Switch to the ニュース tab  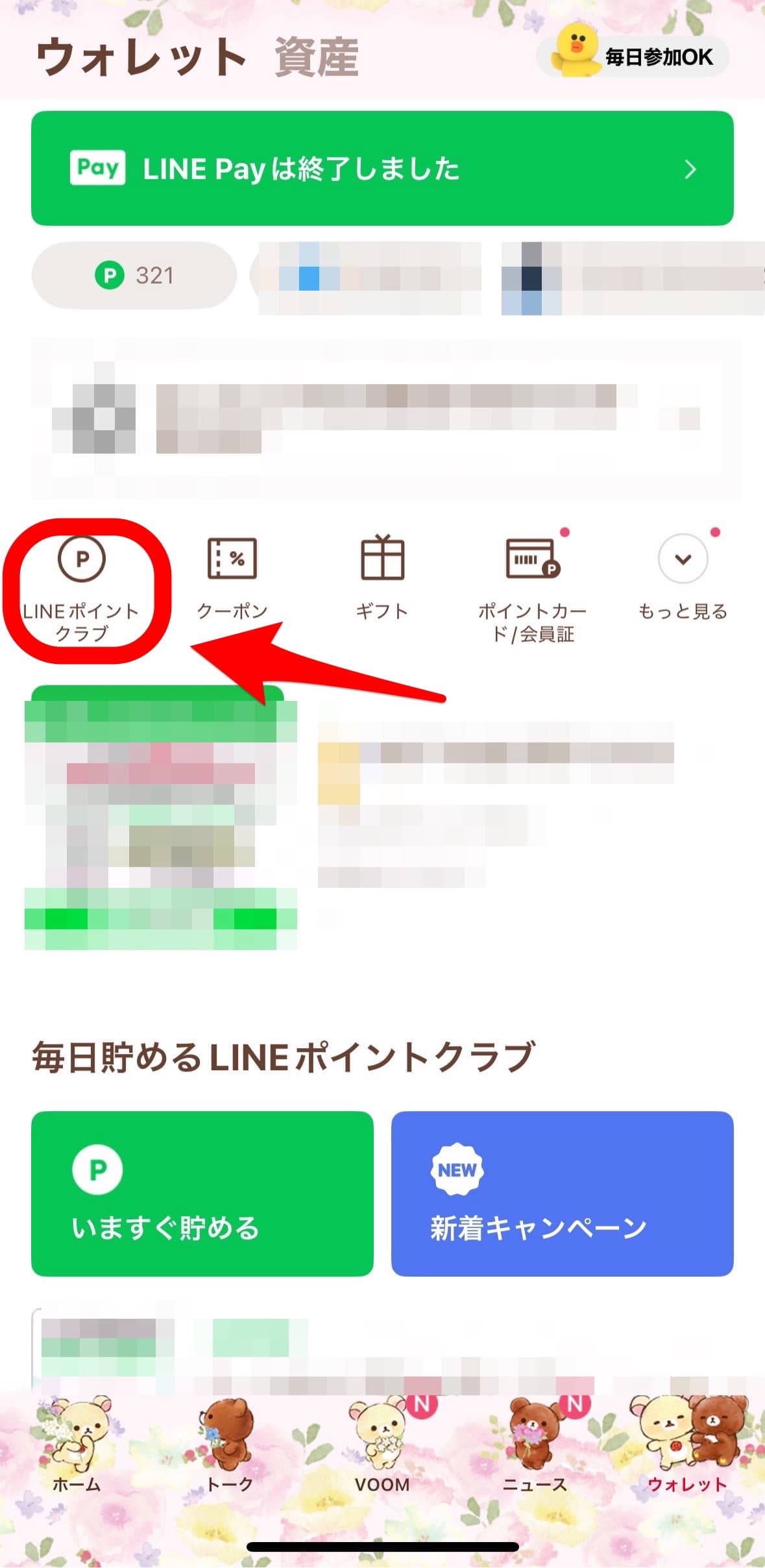coord(535,1446)
